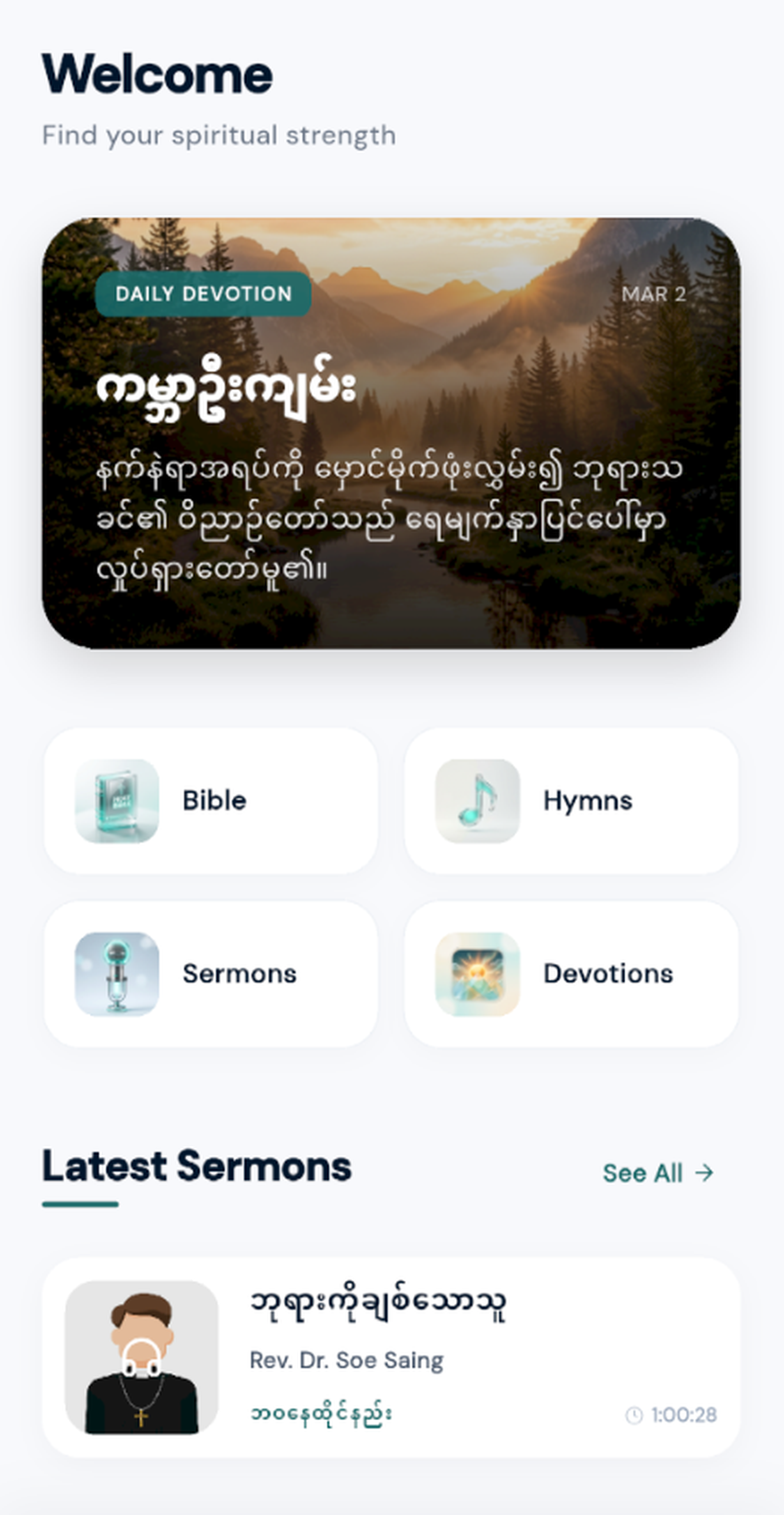The width and height of the screenshot is (784, 1515).
Task: Browse the Sermons section
Action: [x=211, y=974]
